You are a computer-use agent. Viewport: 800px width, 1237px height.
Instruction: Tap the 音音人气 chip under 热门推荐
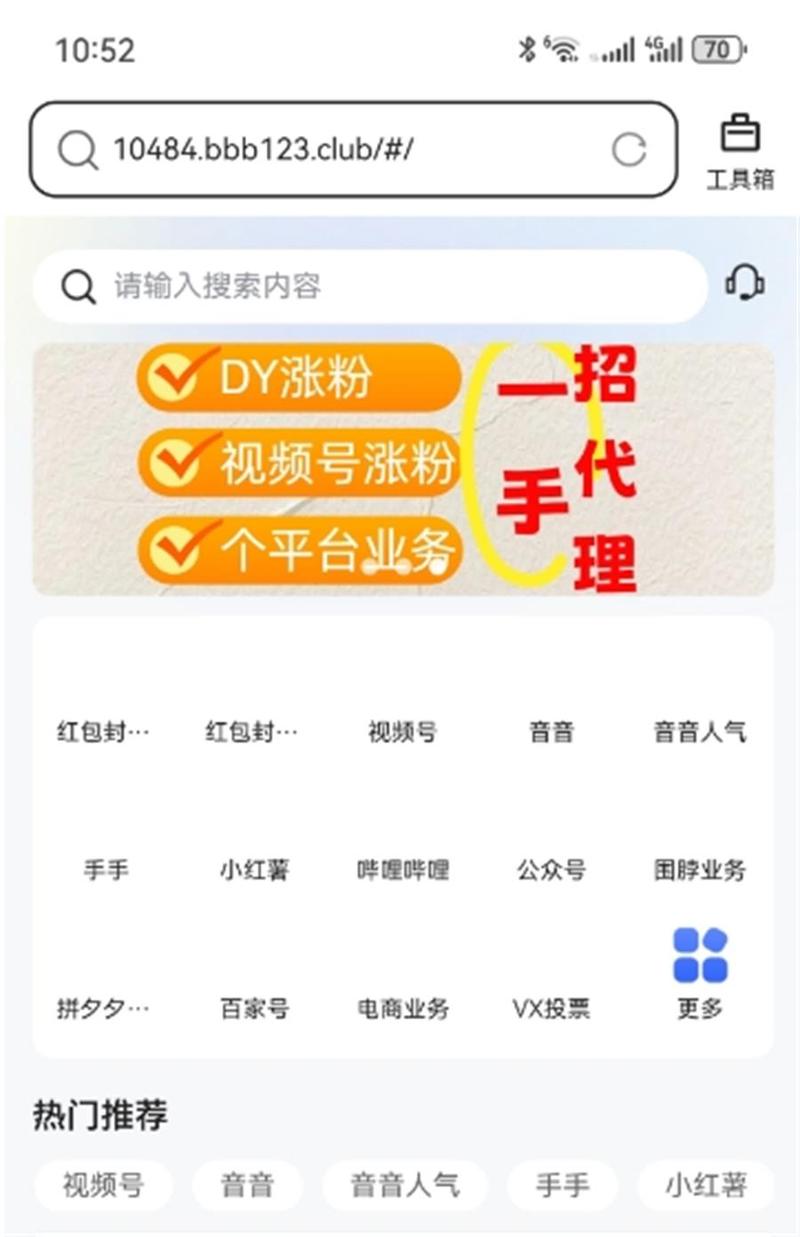click(404, 1186)
